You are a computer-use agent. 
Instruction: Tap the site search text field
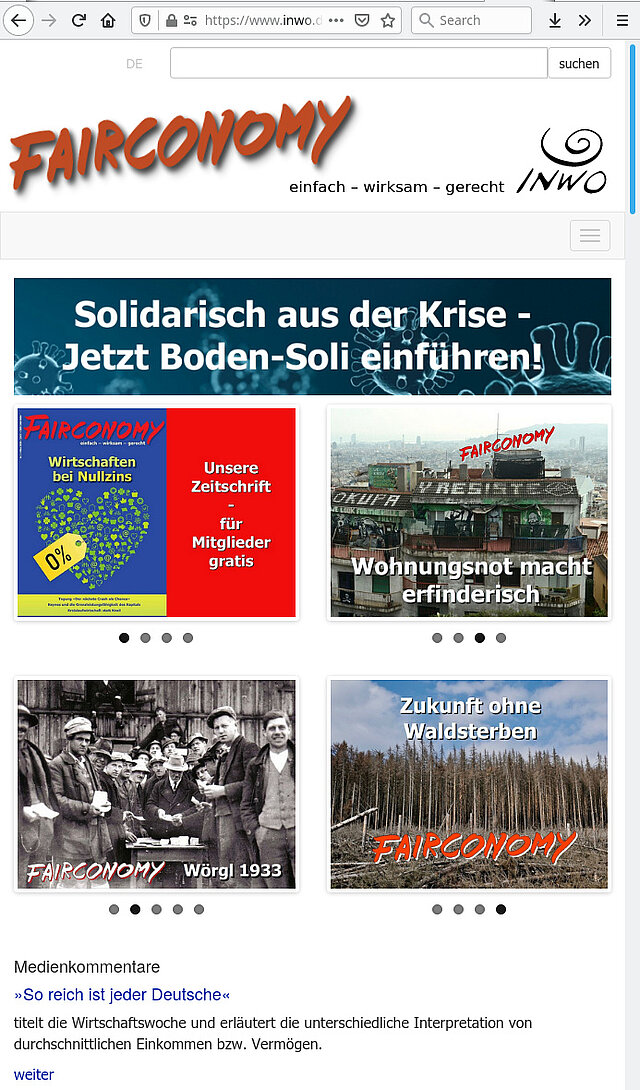(x=359, y=63)
